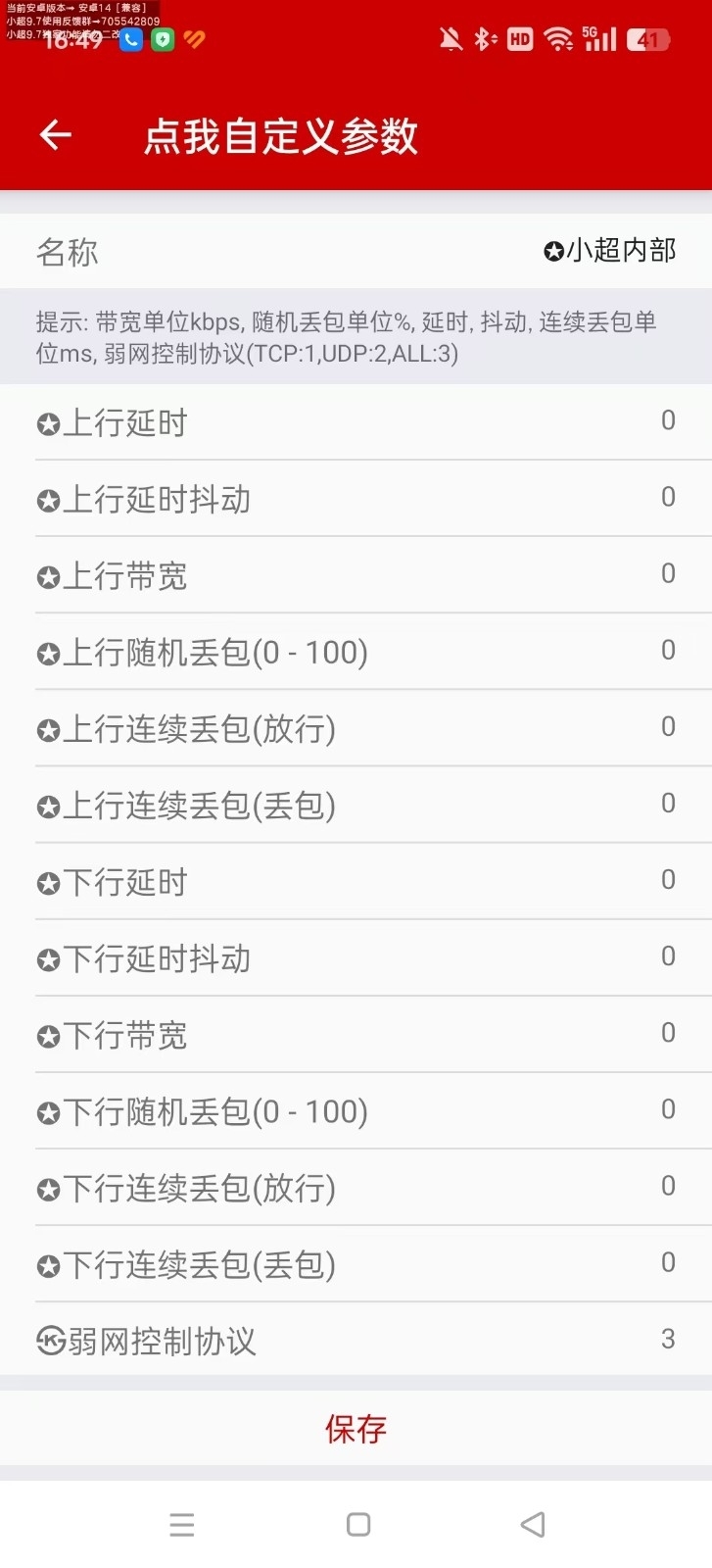
Task: Click the star icon beside 下行延时抖动
Action: click(47, 958)
